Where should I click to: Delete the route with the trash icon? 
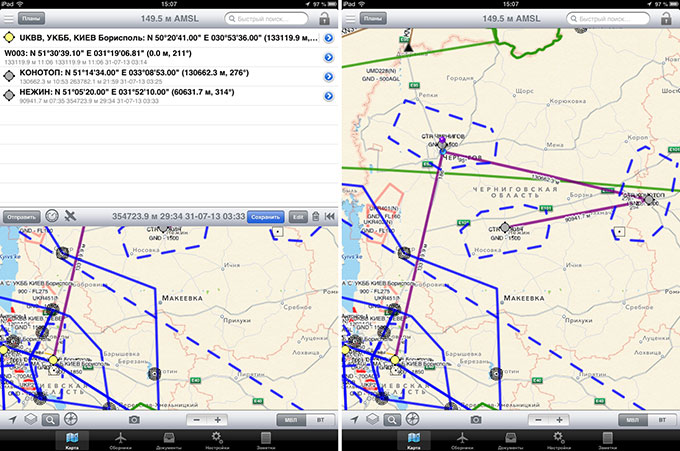(316, 216)
